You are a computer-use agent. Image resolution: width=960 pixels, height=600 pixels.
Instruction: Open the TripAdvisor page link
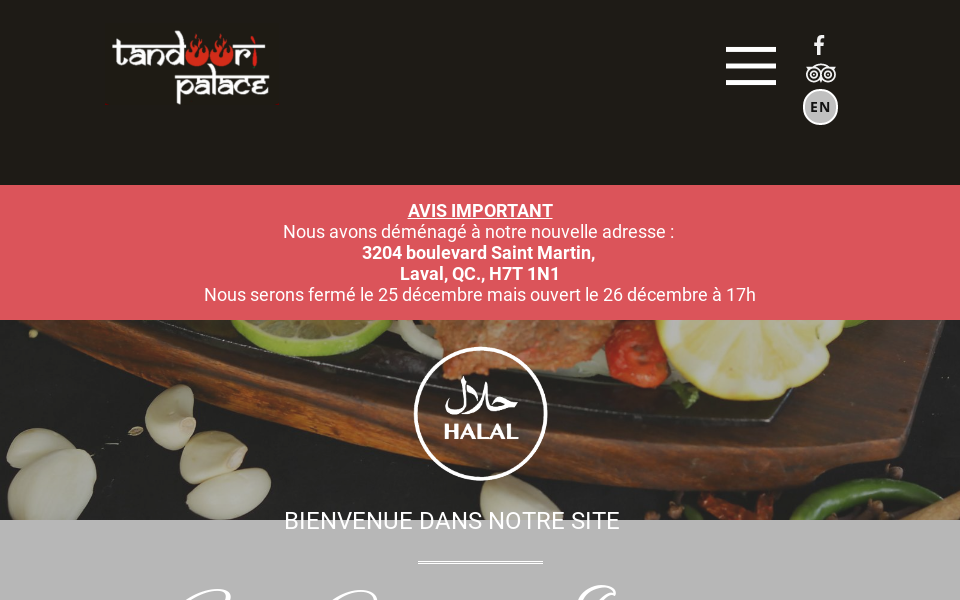[820, 74]
